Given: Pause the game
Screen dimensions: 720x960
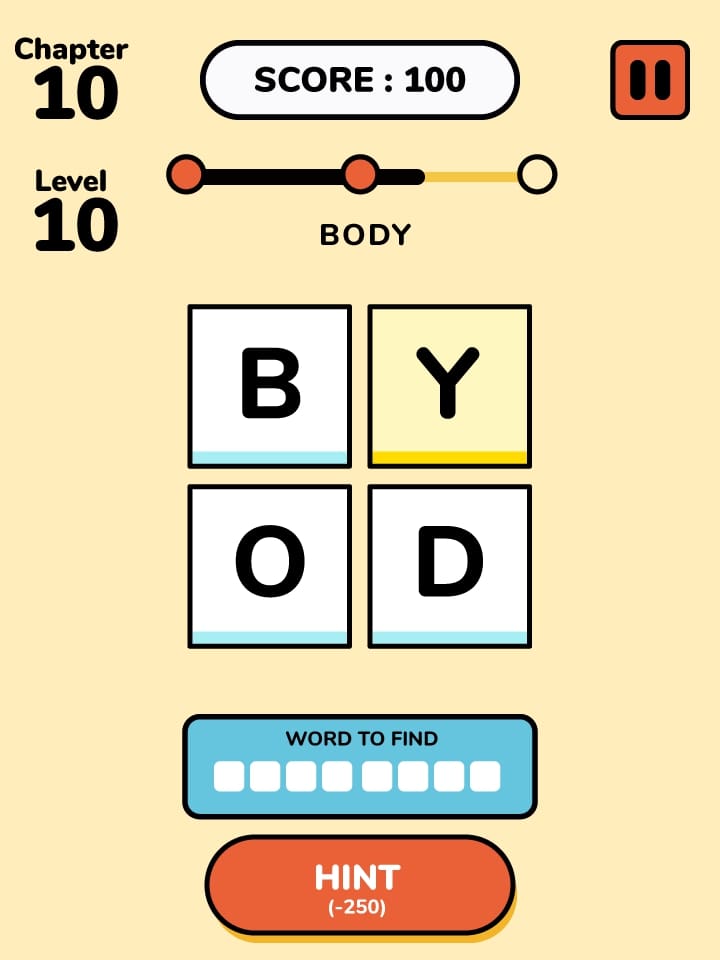Looking at the screenshot, I should click(x=650, y=80).
